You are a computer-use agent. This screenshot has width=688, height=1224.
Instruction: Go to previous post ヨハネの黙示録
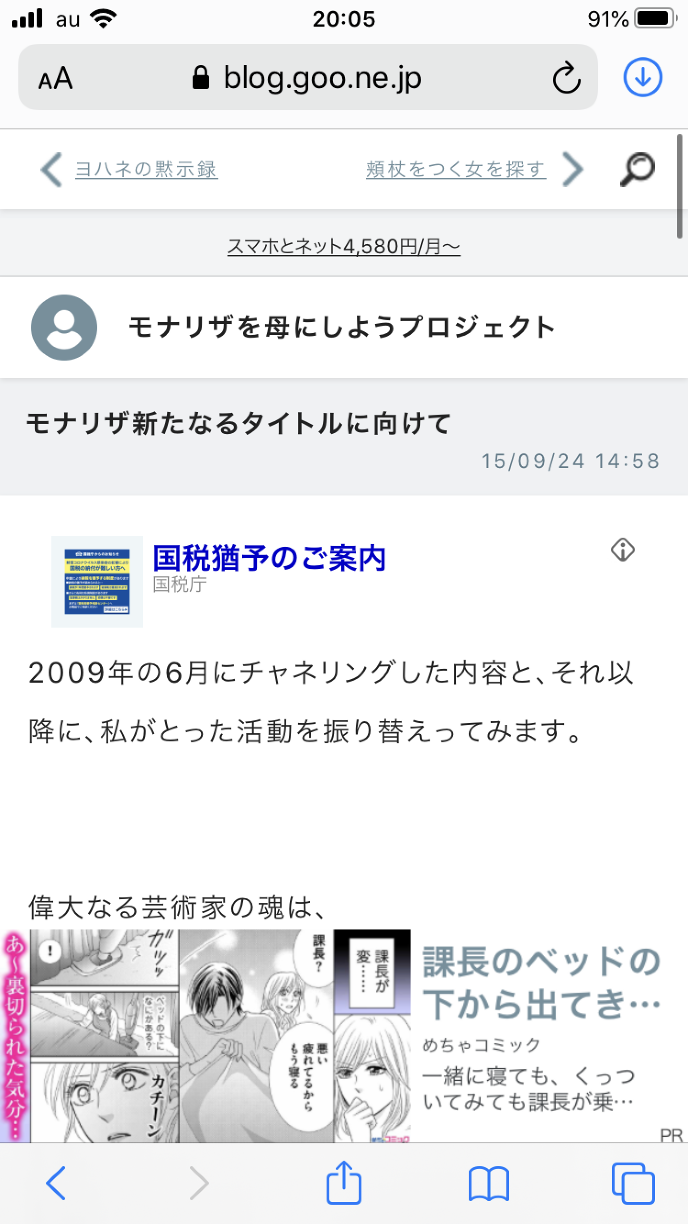click(145, 169)
